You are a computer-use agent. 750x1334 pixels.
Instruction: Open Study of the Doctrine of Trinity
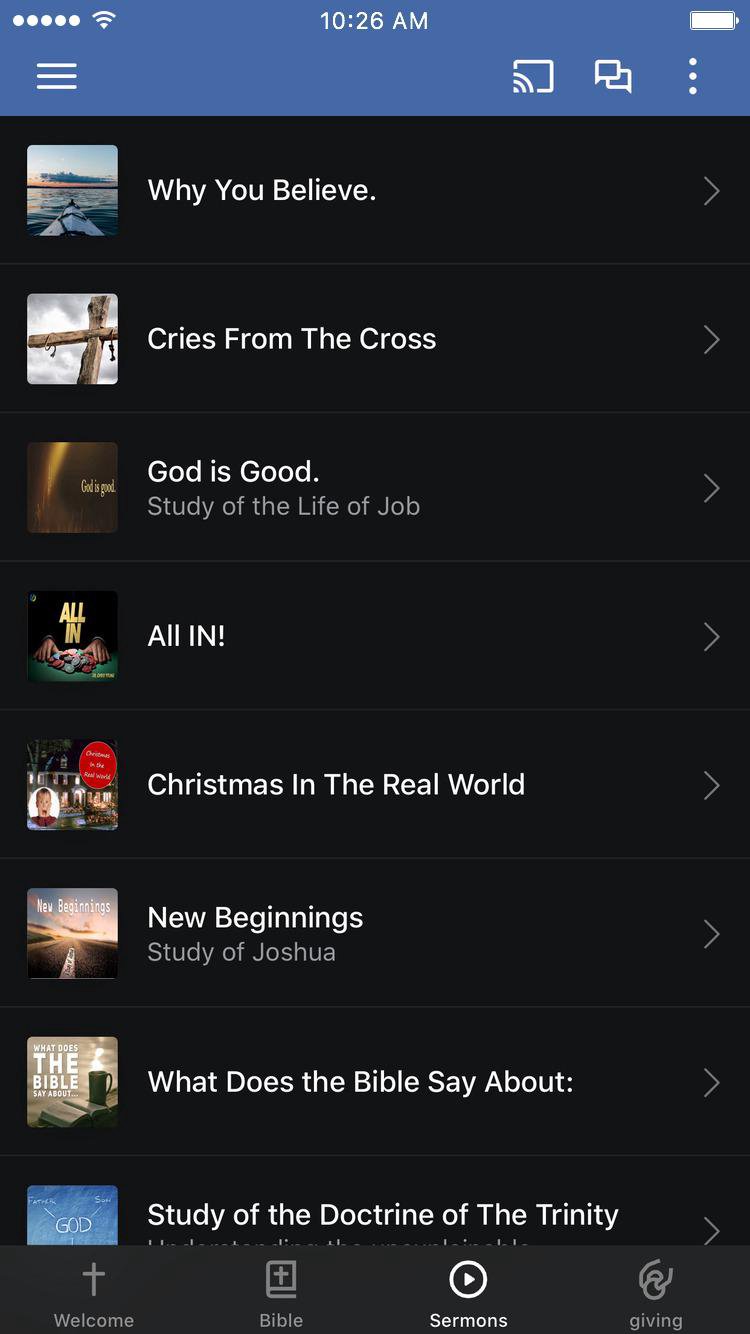[x=375, y=1214]
